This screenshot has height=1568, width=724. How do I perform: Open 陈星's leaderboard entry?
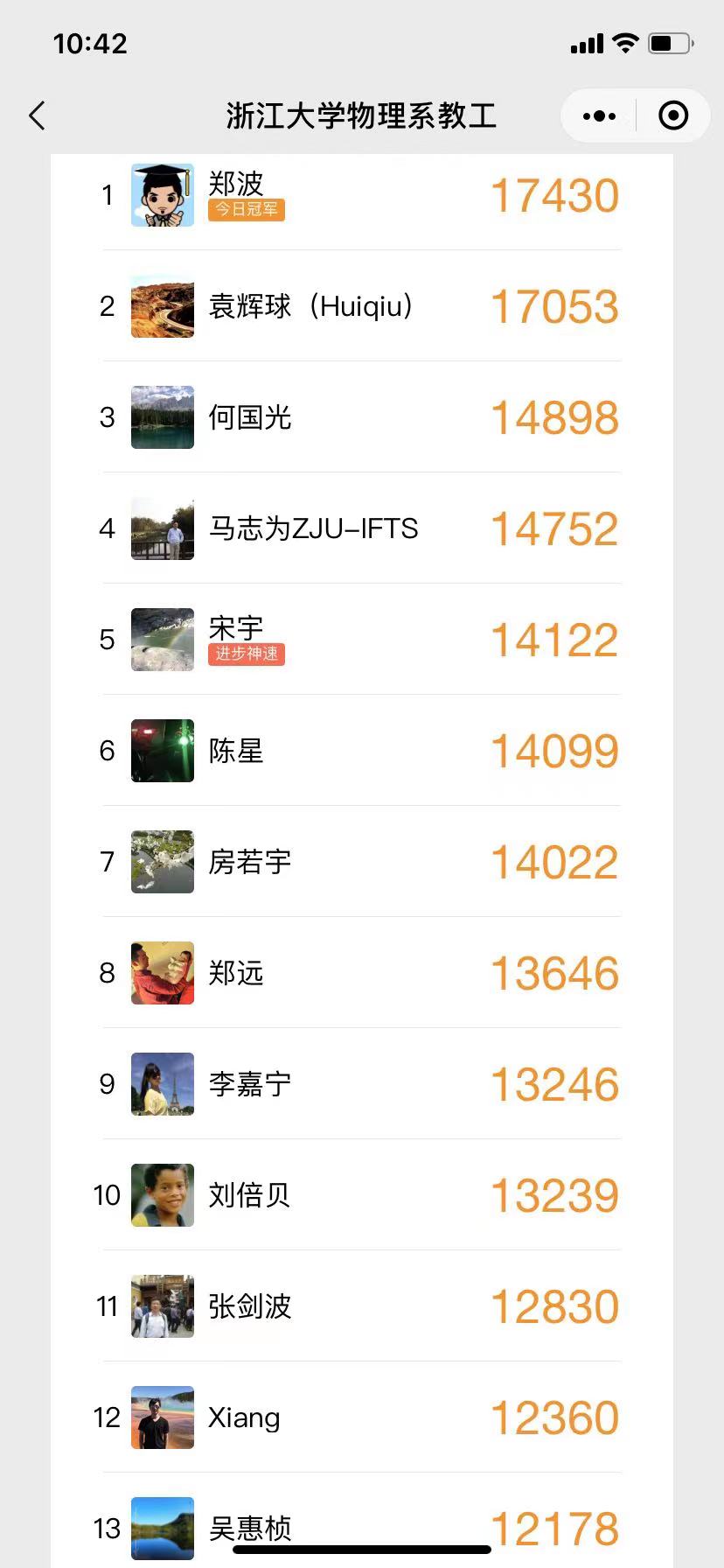pos(361,751)
